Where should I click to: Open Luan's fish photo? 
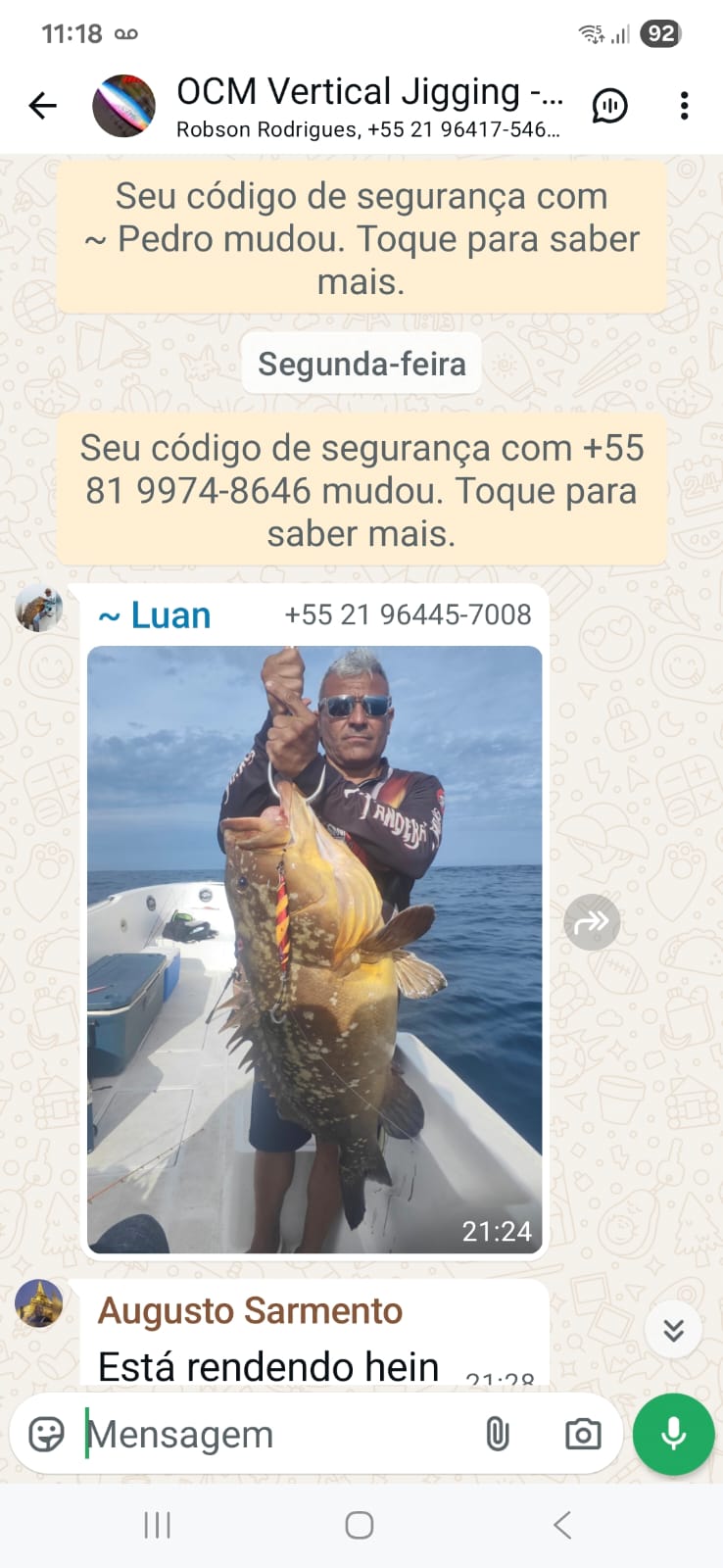point(314,949)
